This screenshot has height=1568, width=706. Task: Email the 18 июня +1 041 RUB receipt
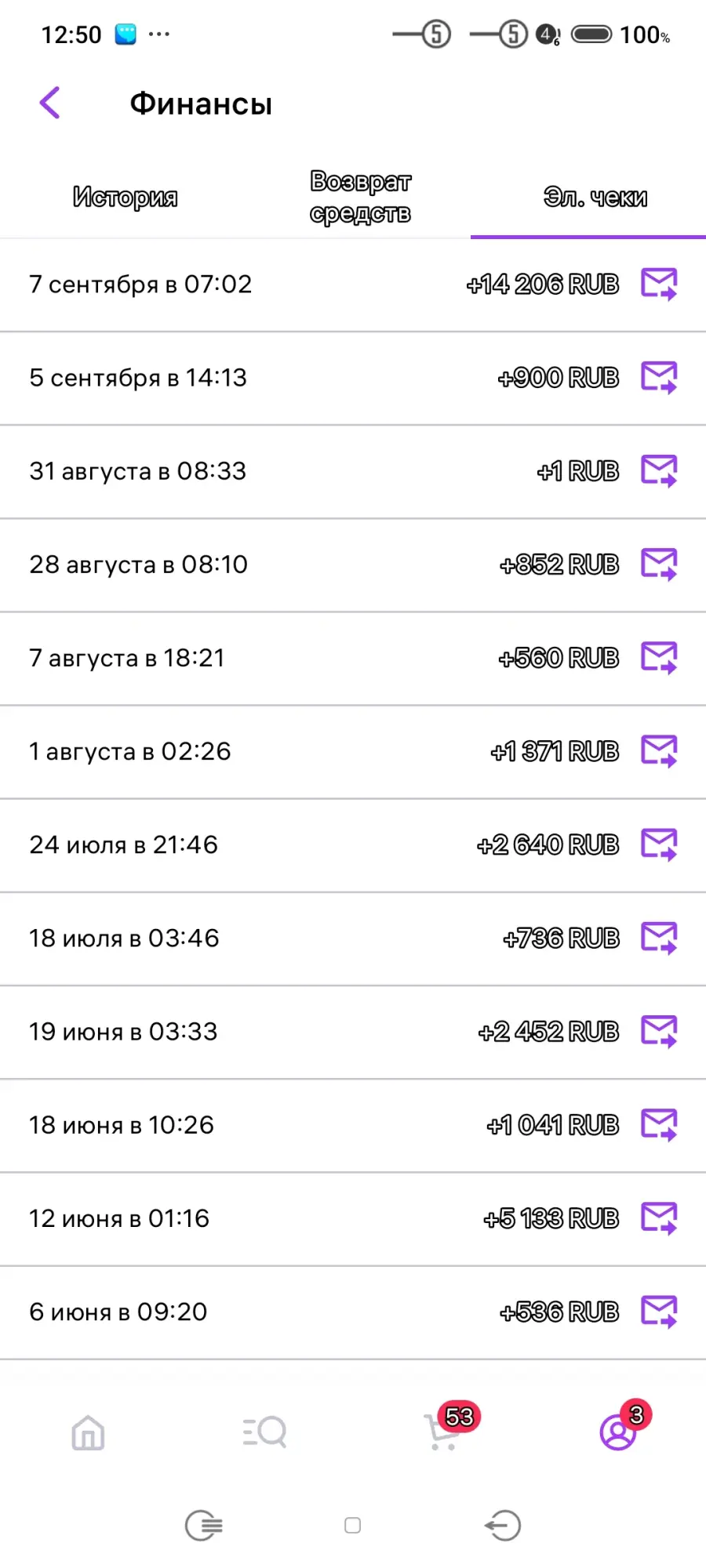tap(659, 1124)
